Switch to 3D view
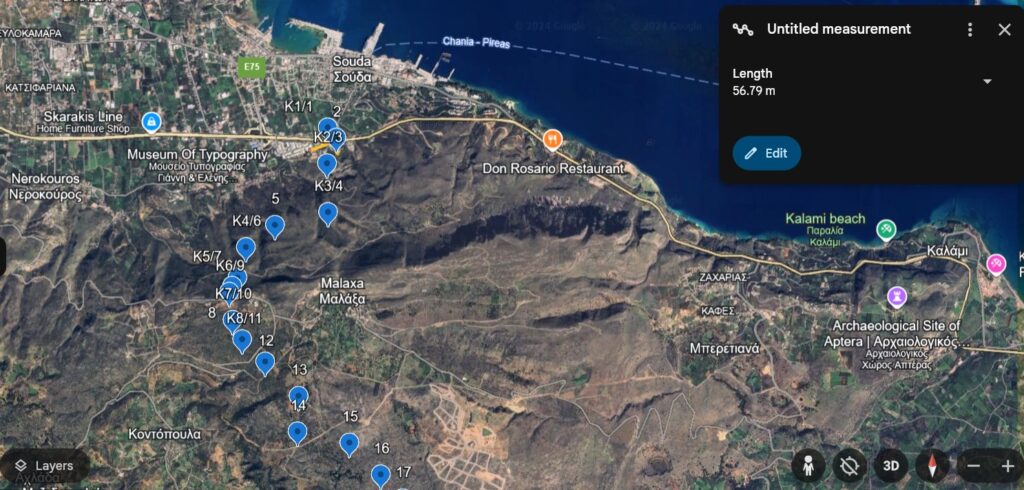Viewport: 1024px width, 490px height. click(x=892, y=466)
